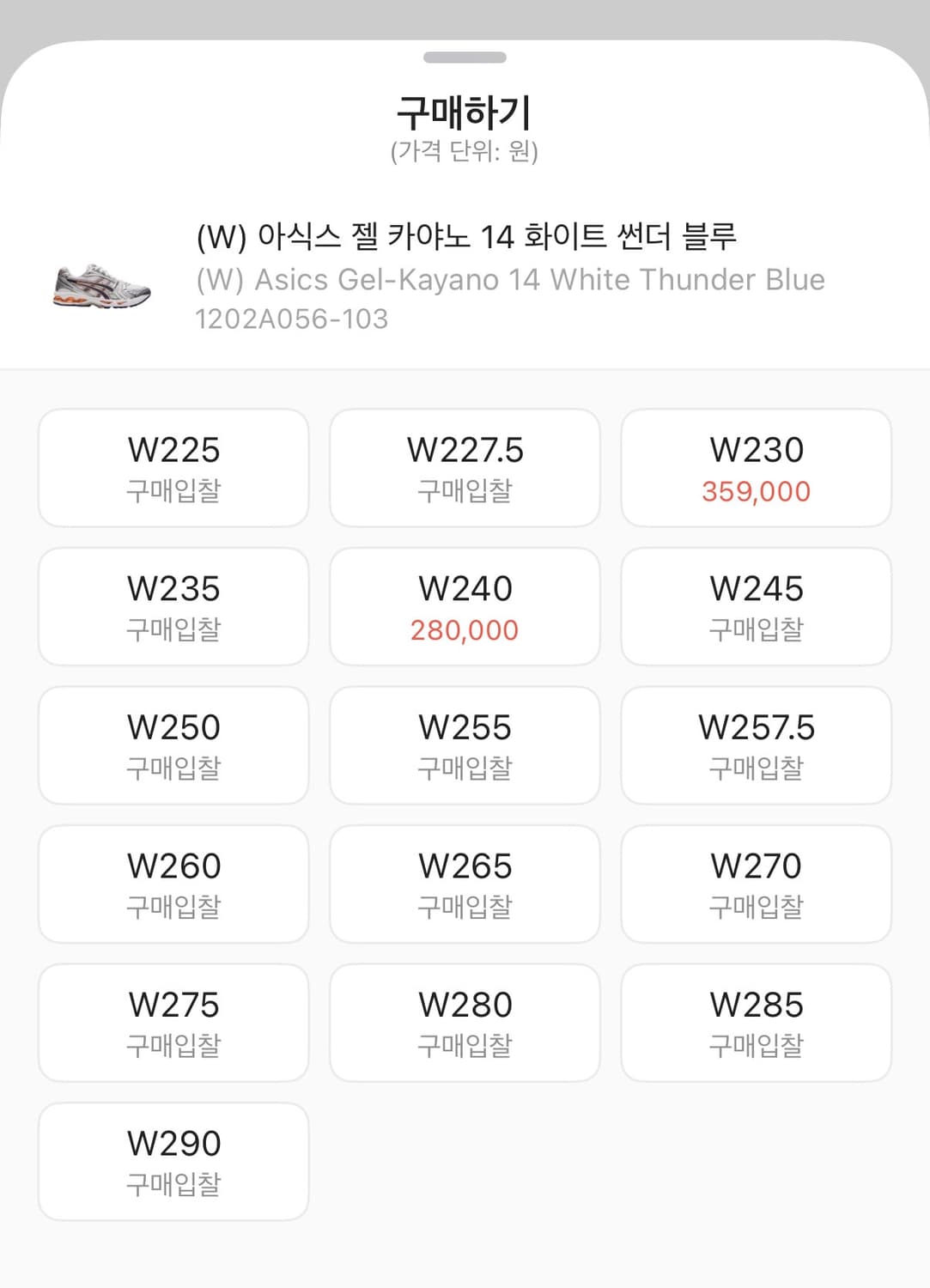Image resolution: width=930 pixels, height=1288 pixels.
Task: Select size W265
Action: coord(465,884)
